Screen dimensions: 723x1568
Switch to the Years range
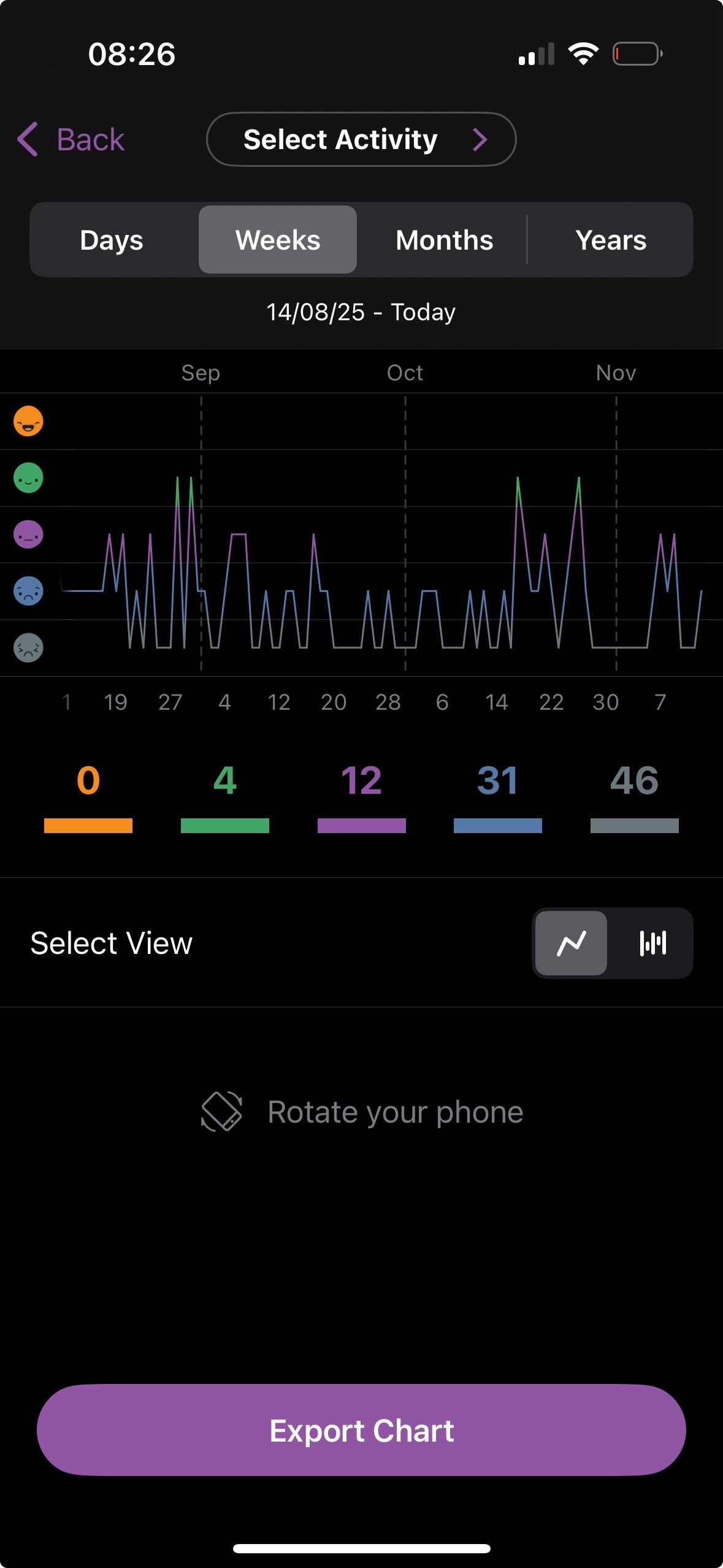[x=611, y=240]
